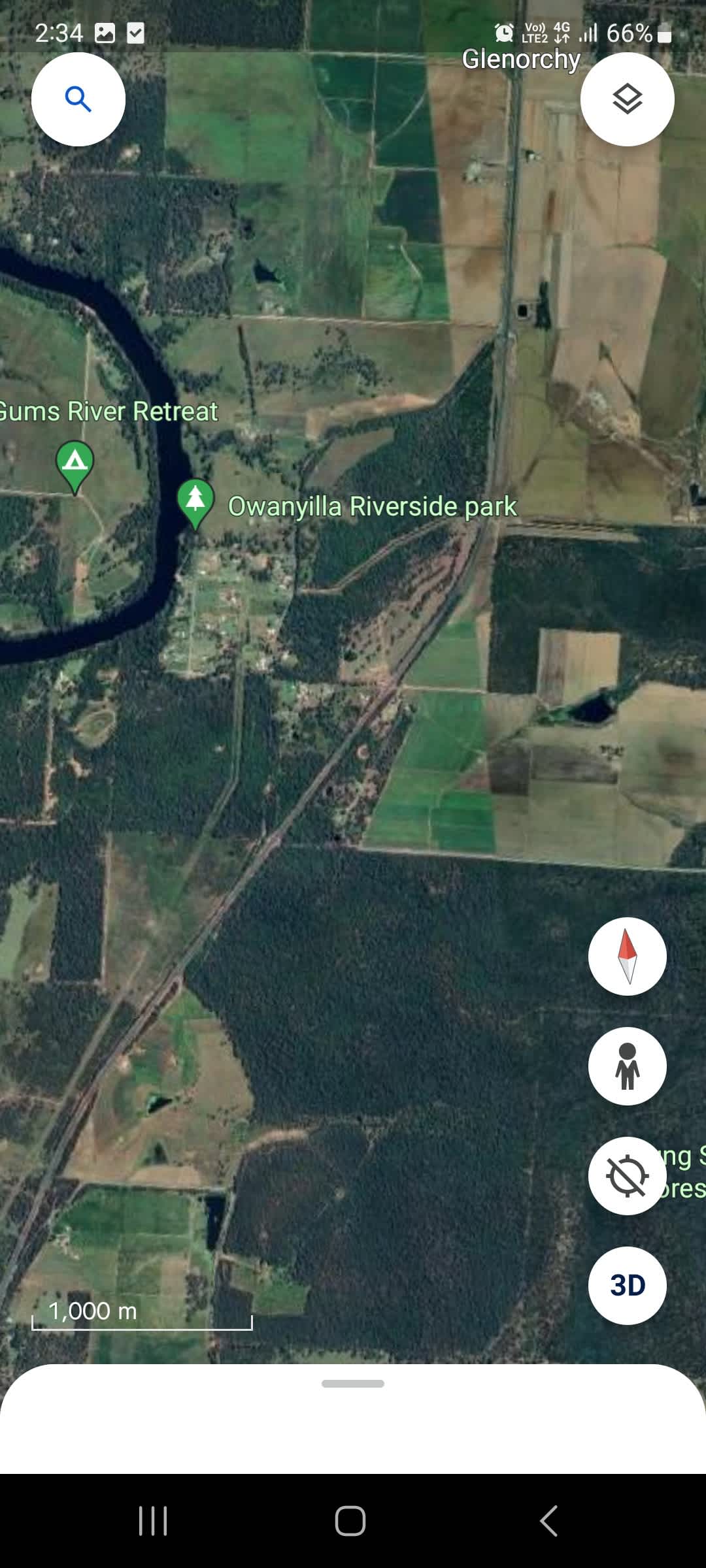Open the notification checkmark icon

point(135,31)
